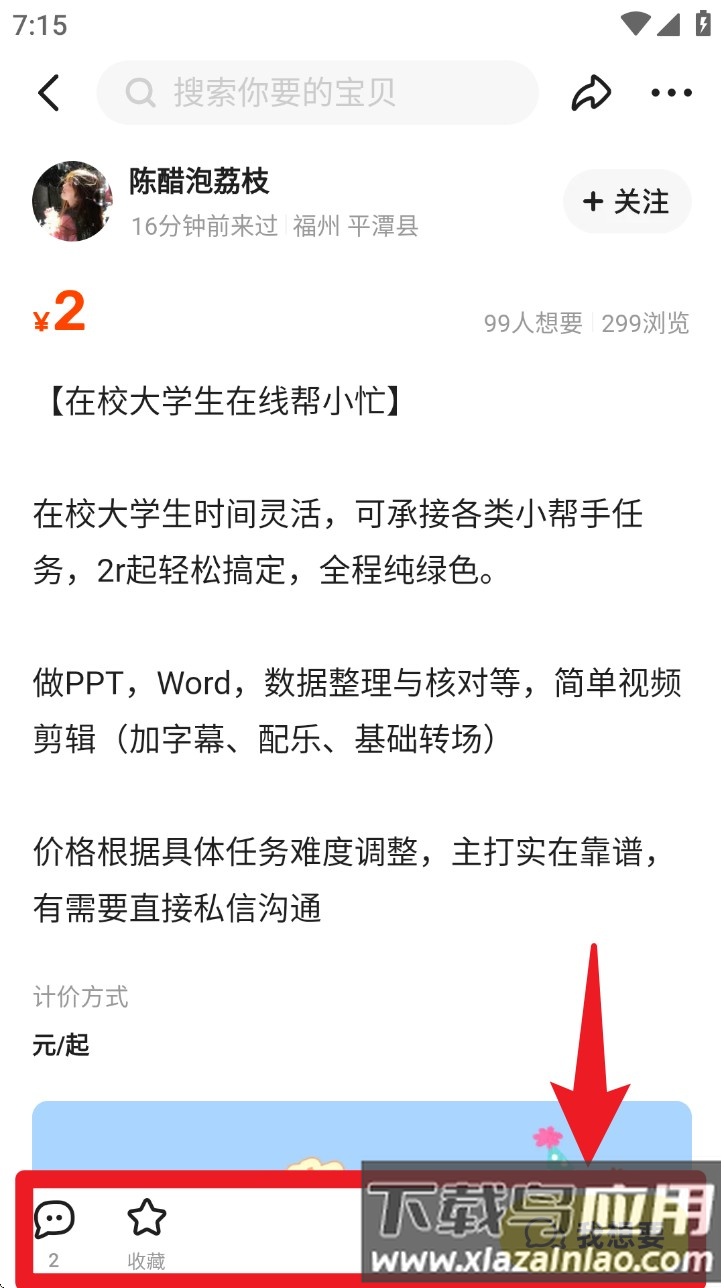Open the search box 搜索你要的宝贝
Image resolution: width=724 pixels, height=1288 pixels.
point(317,93)
